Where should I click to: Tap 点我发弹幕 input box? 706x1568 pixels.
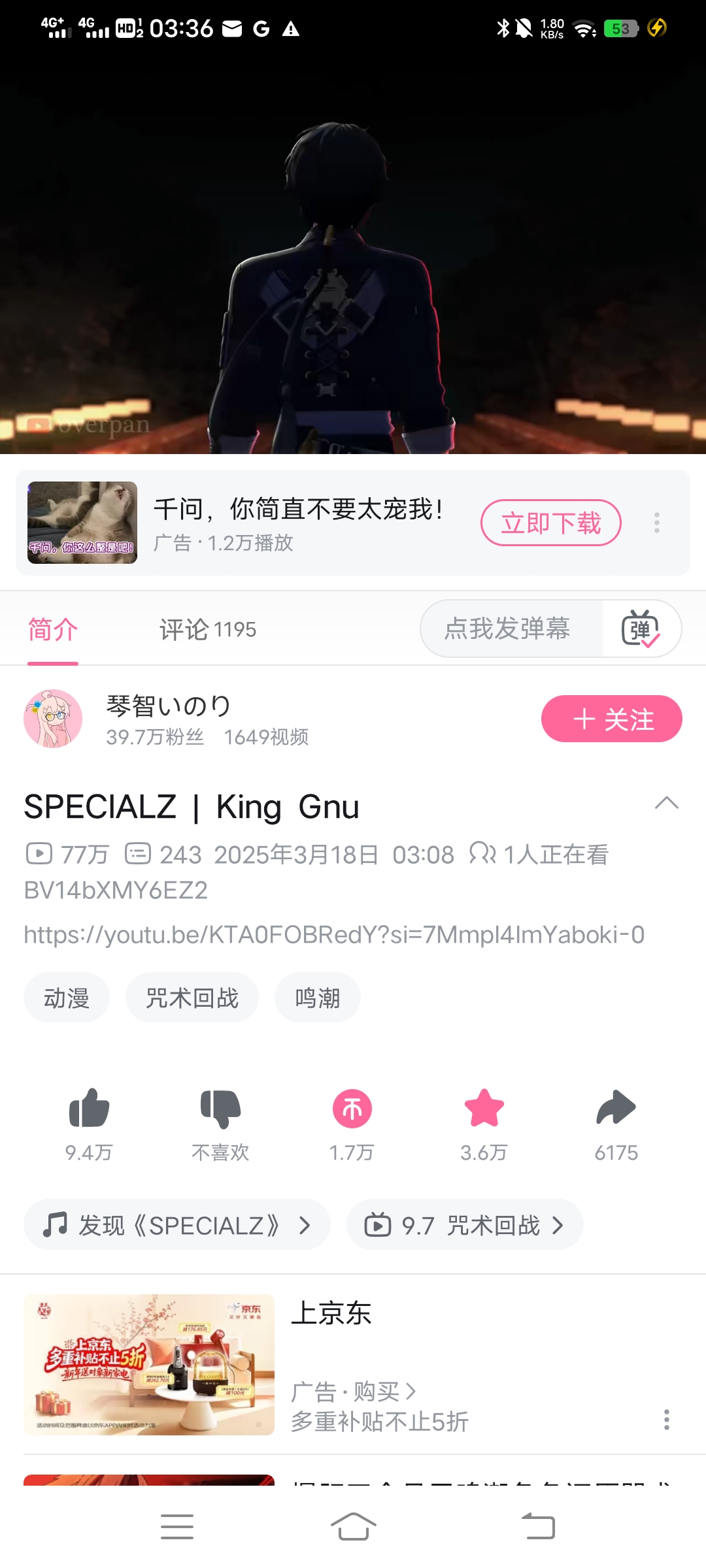pos(508,629)
